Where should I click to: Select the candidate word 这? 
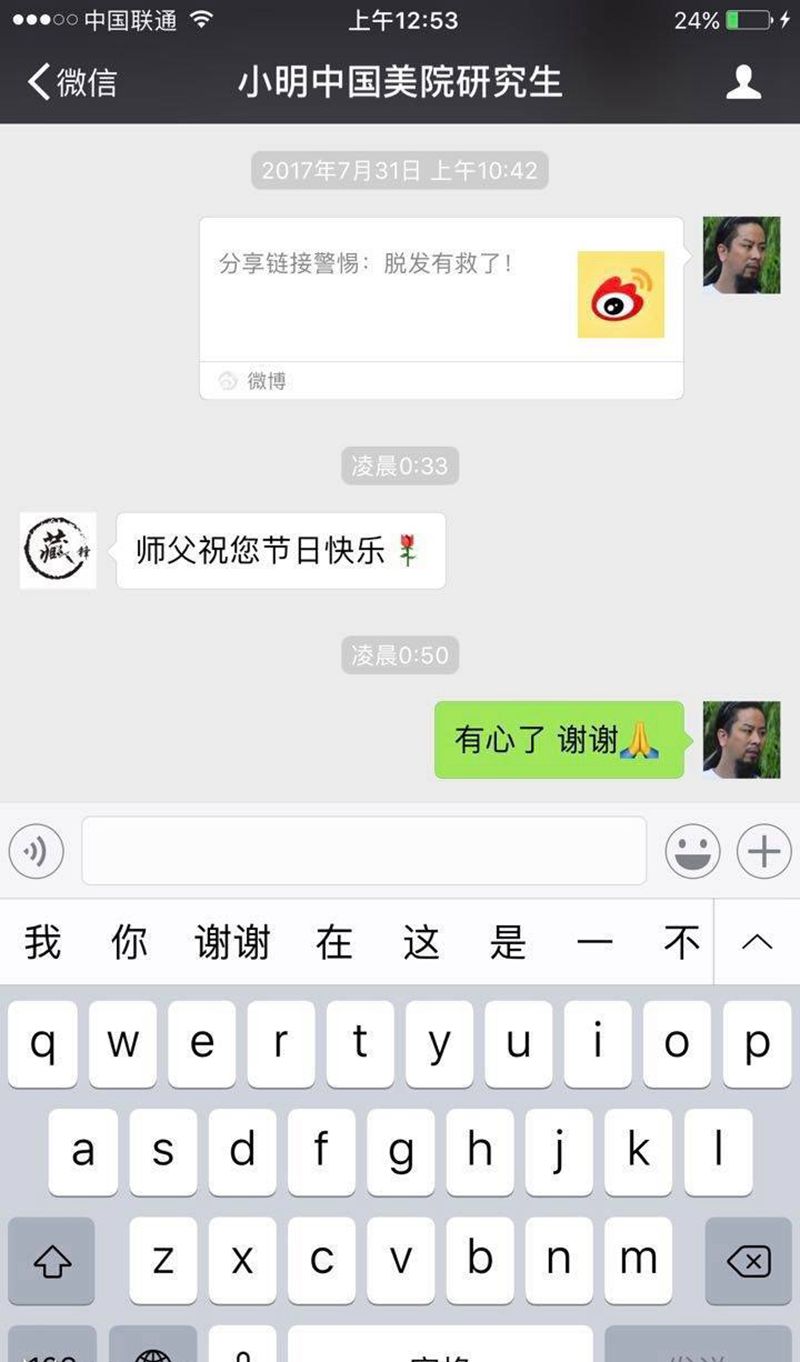(x=421, y=942)
